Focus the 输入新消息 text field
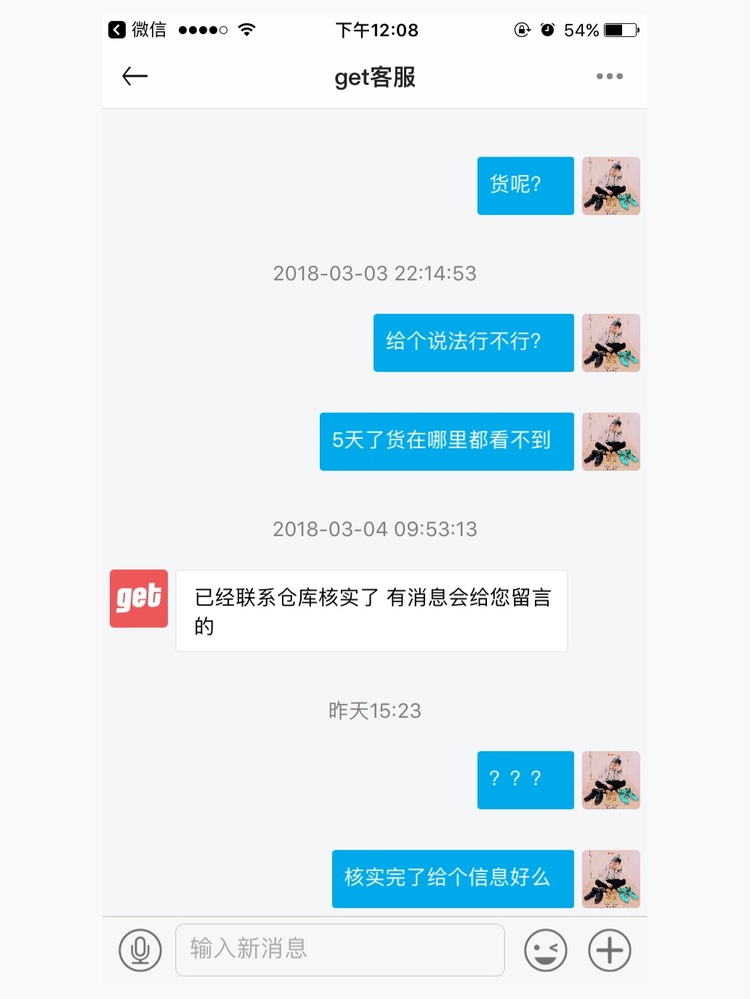The width and height of the screenshot is (750, 999). tap(340, 949)
